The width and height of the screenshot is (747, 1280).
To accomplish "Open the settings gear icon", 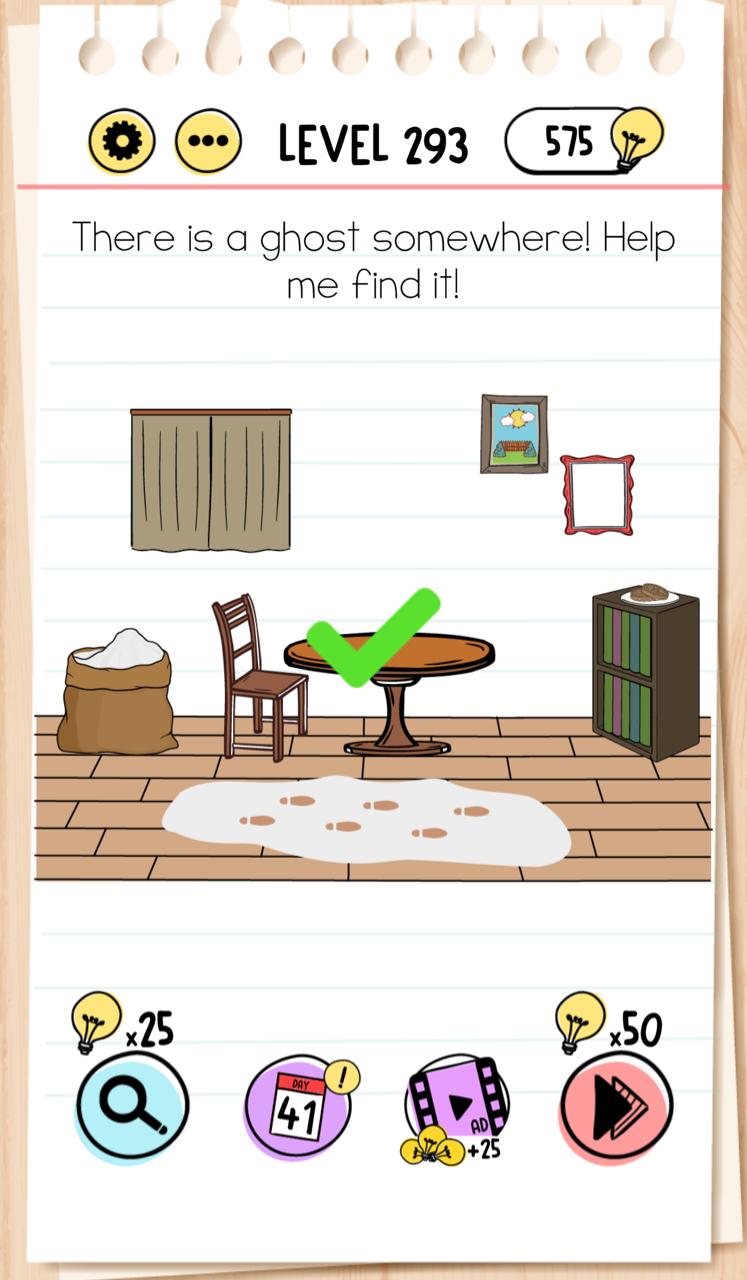I will pos(122,142).
